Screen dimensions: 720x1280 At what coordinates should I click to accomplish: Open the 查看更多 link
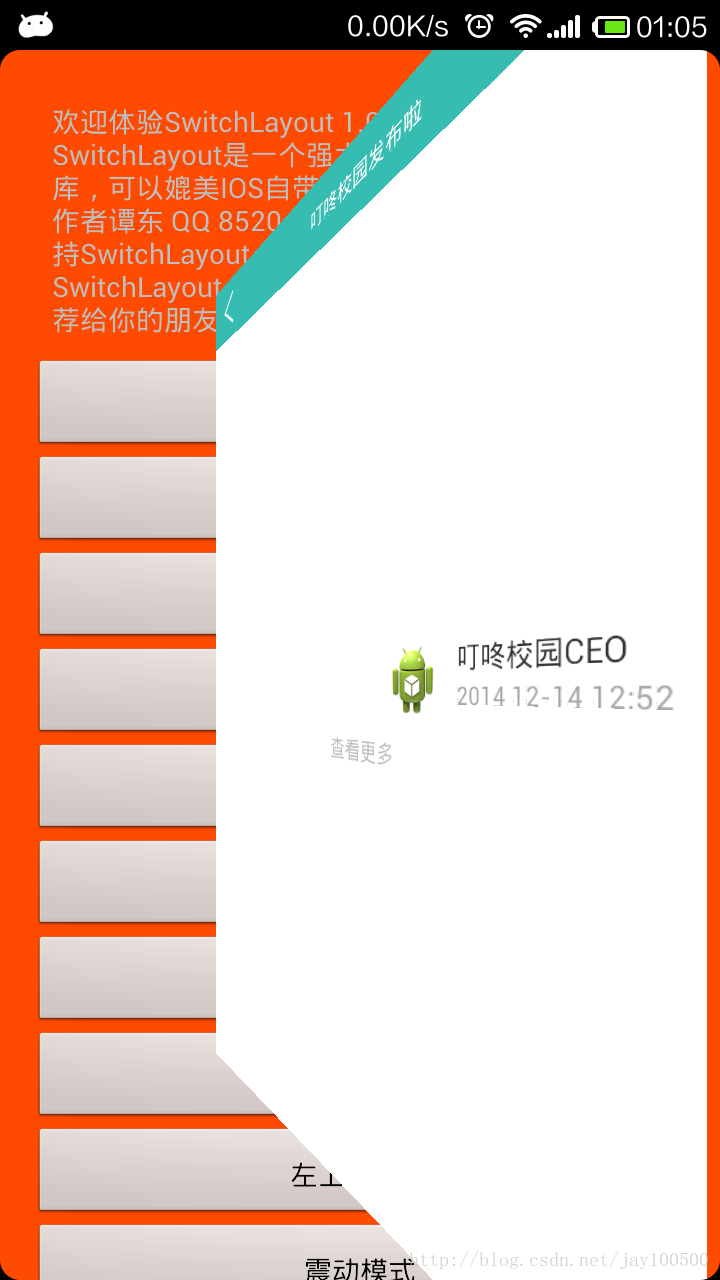(x=361, y=750)
